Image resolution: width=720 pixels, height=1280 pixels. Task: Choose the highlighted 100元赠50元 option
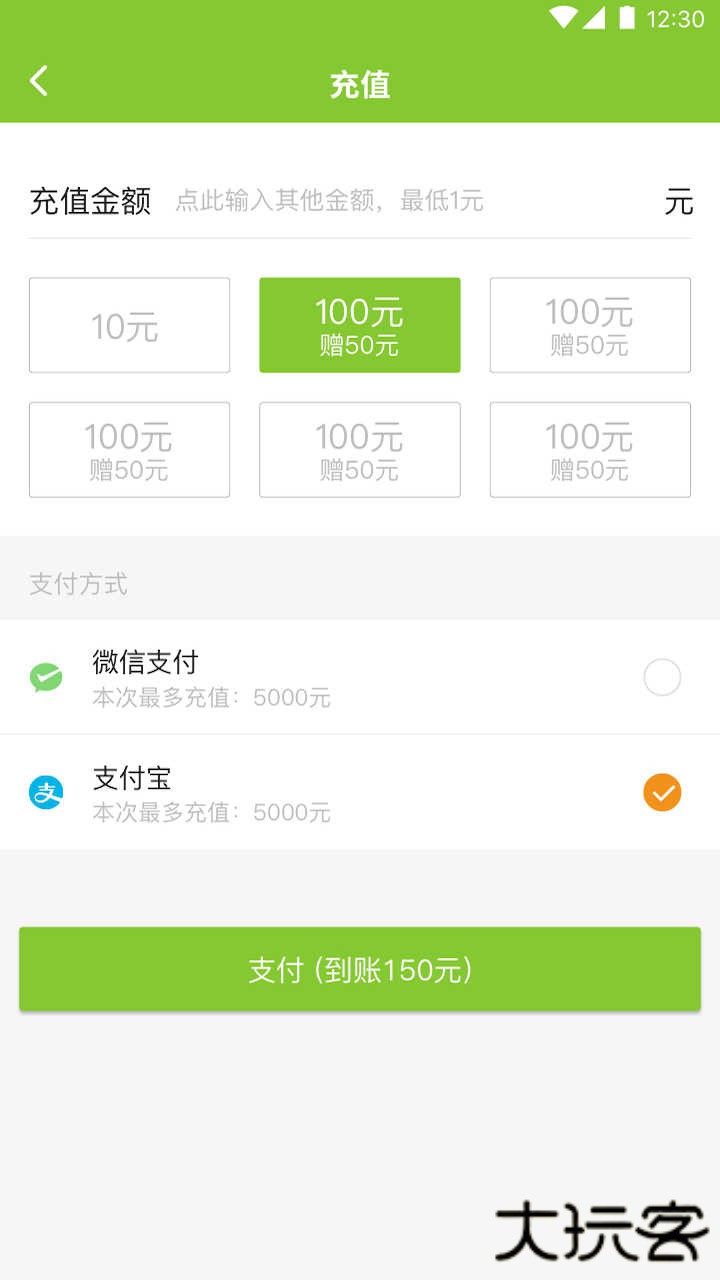point(359,325)
